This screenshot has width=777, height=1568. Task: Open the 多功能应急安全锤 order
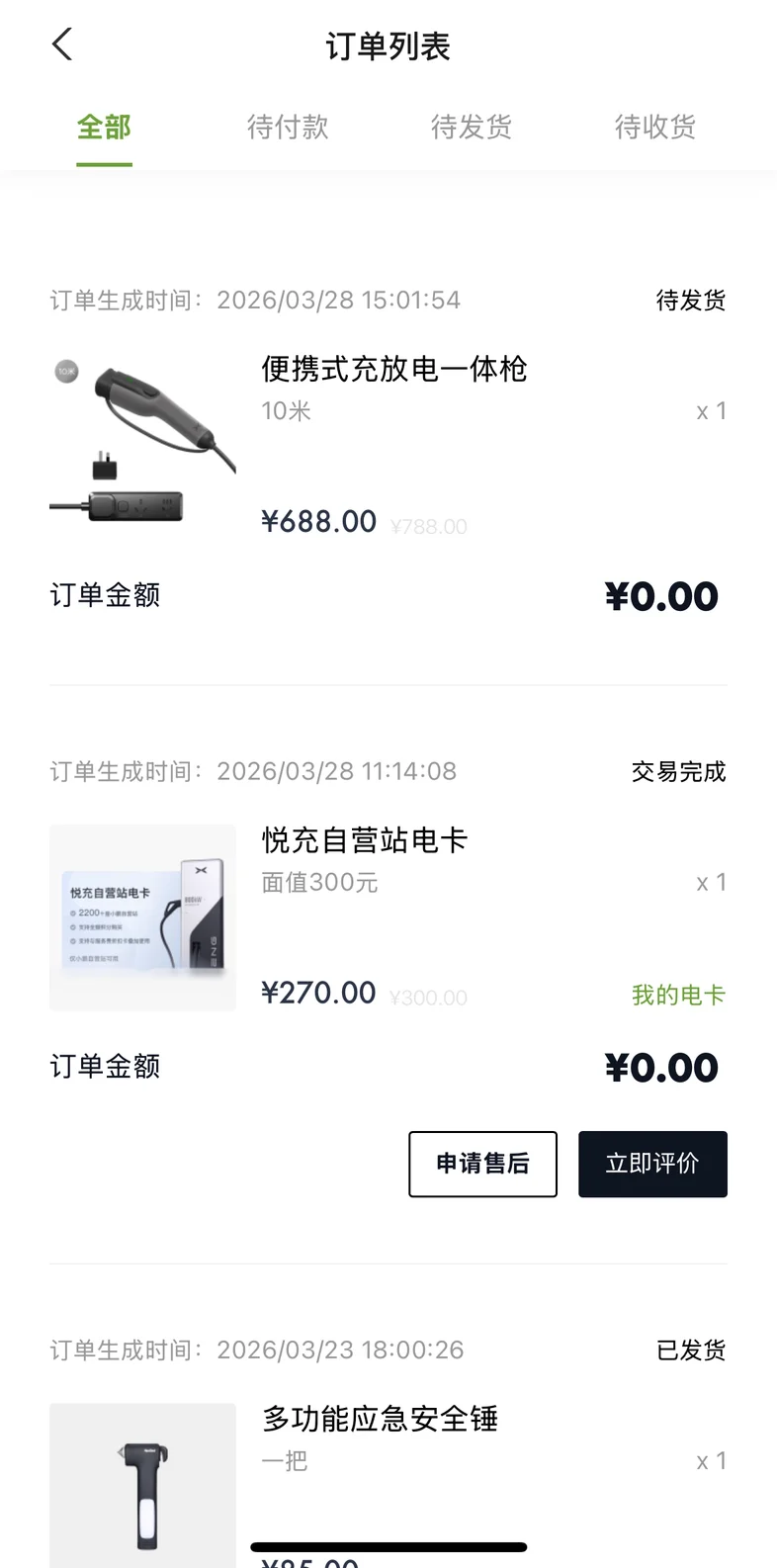click(380, 1420)
